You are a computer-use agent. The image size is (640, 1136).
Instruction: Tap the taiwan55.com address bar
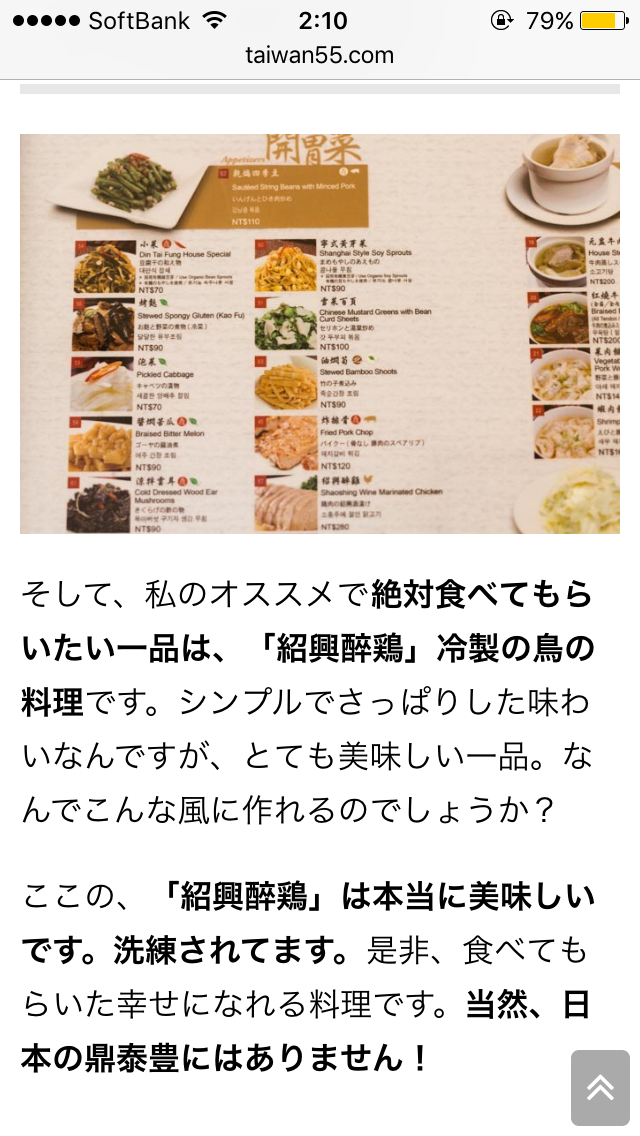coord(320,55)
